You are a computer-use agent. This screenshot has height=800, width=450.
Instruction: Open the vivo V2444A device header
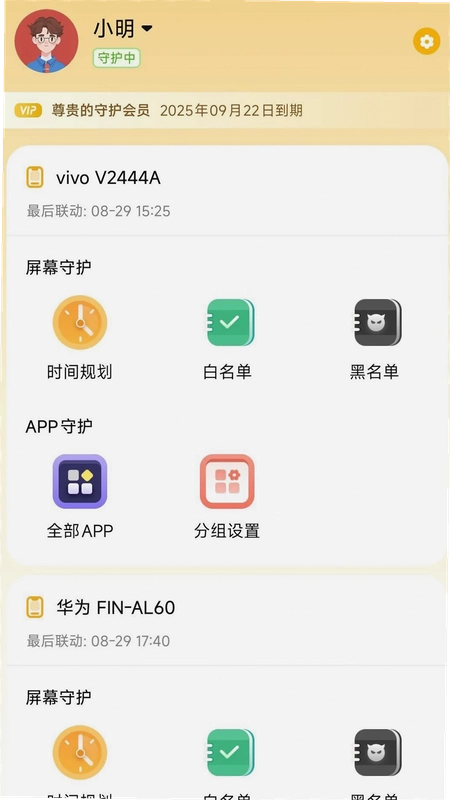tap(227, 191)
